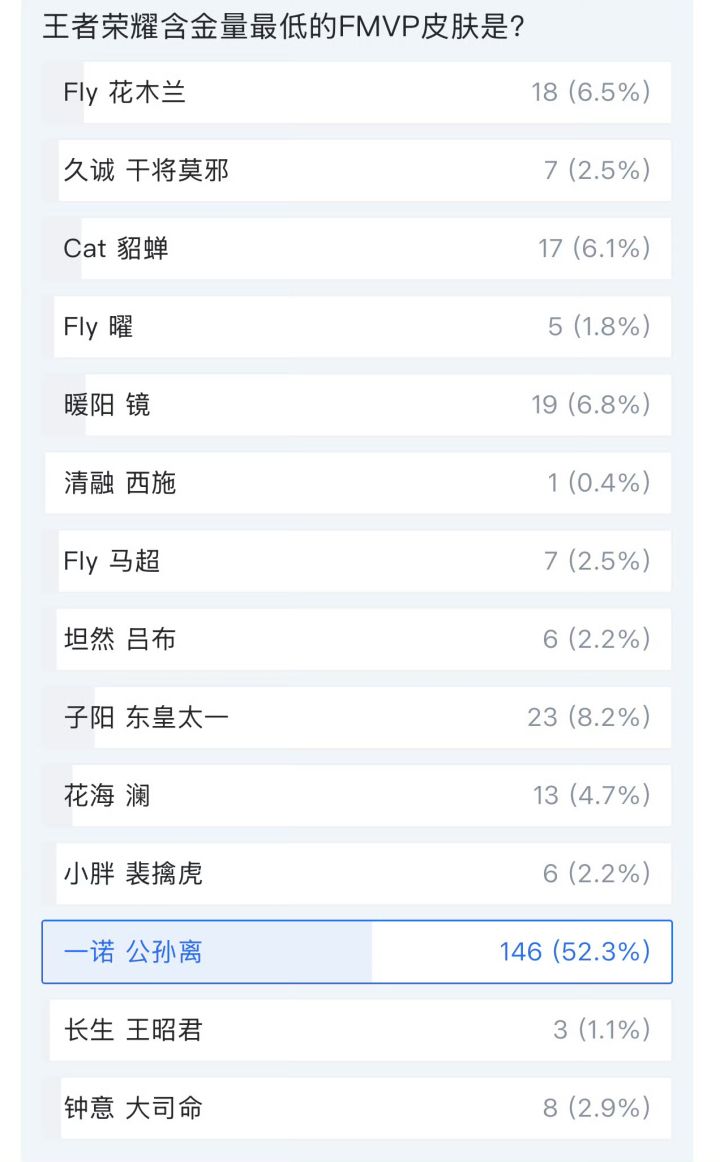The width and height of the screenshot is (720, 1162).
Task: Select the 子阳 东皇太一 option
Action: [x=357, y=717]
